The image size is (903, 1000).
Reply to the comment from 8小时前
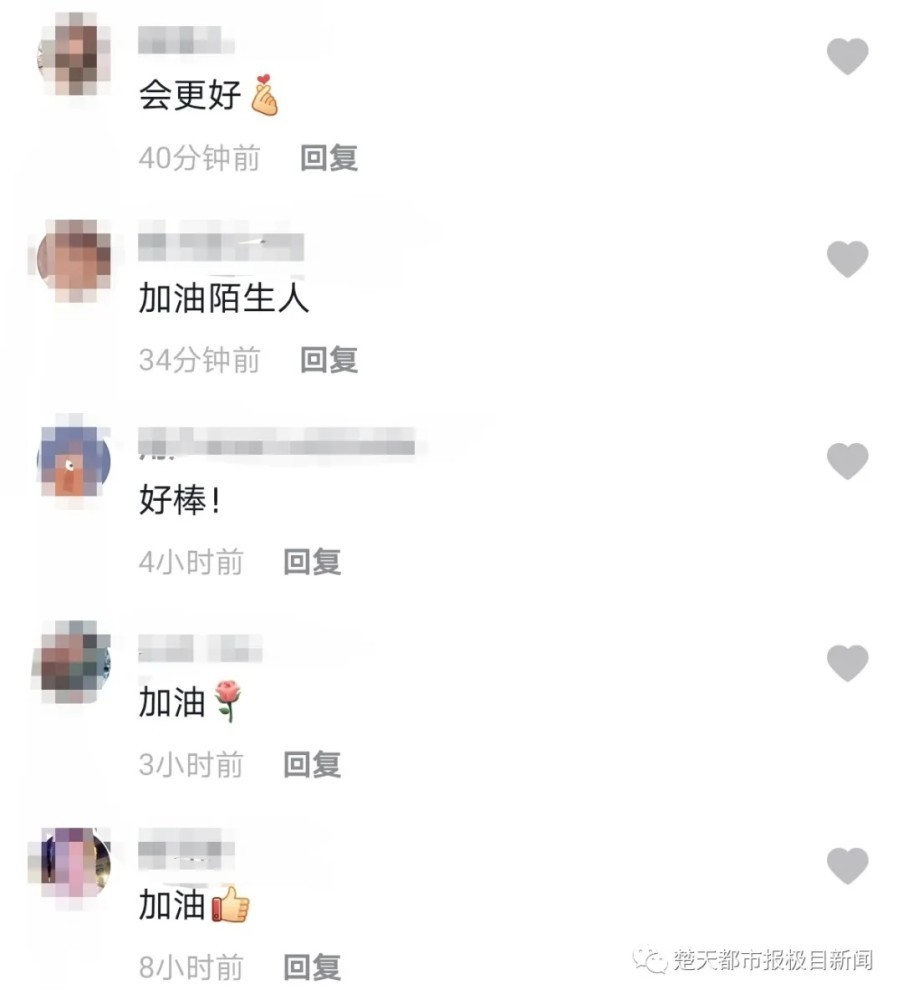pos(312,967)
